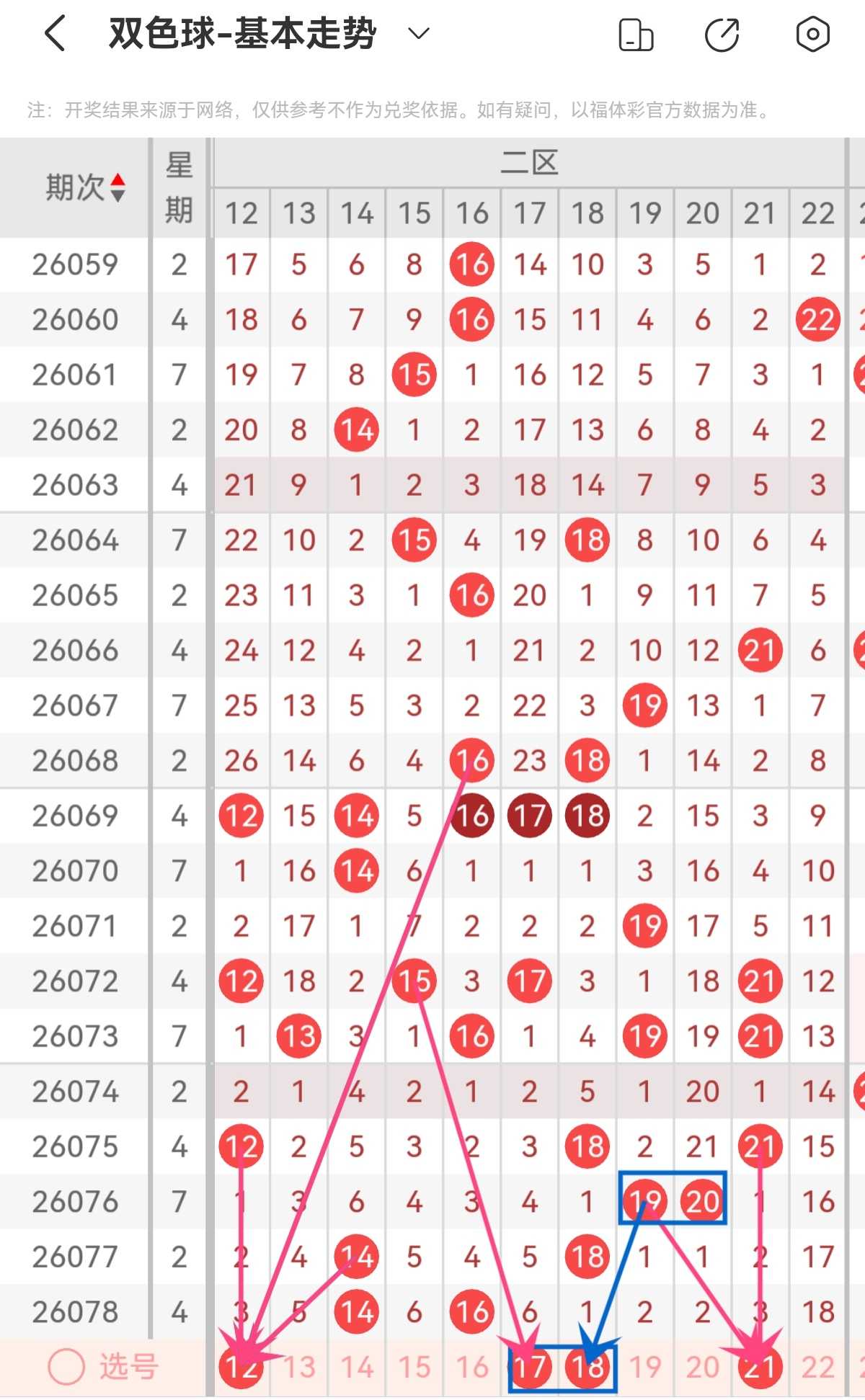Deselect number 21 in the selection row

pyautogui.click(x=760, y=1366)
